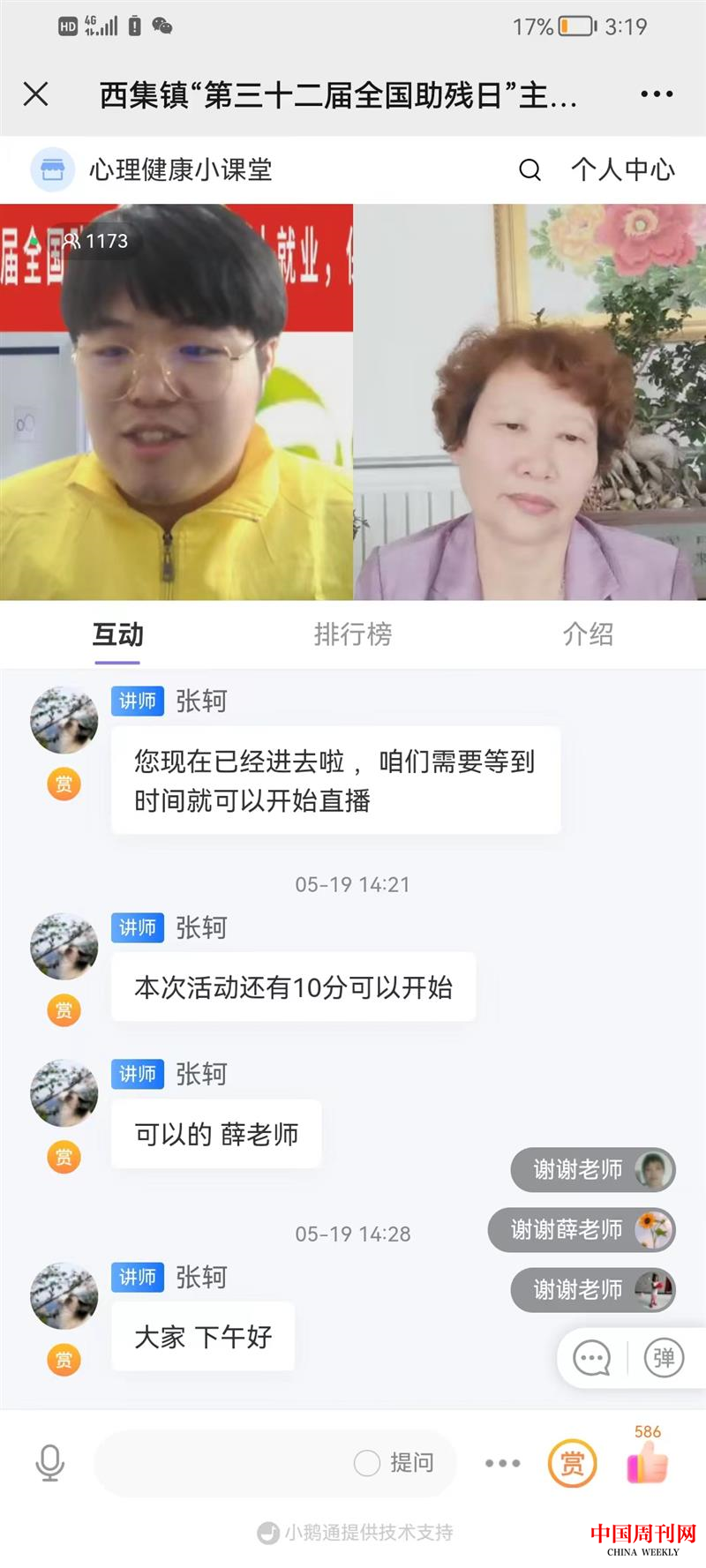Give a thumbs-up like to the stream
Screen dimensions: 706x1568
point(648,1463)
